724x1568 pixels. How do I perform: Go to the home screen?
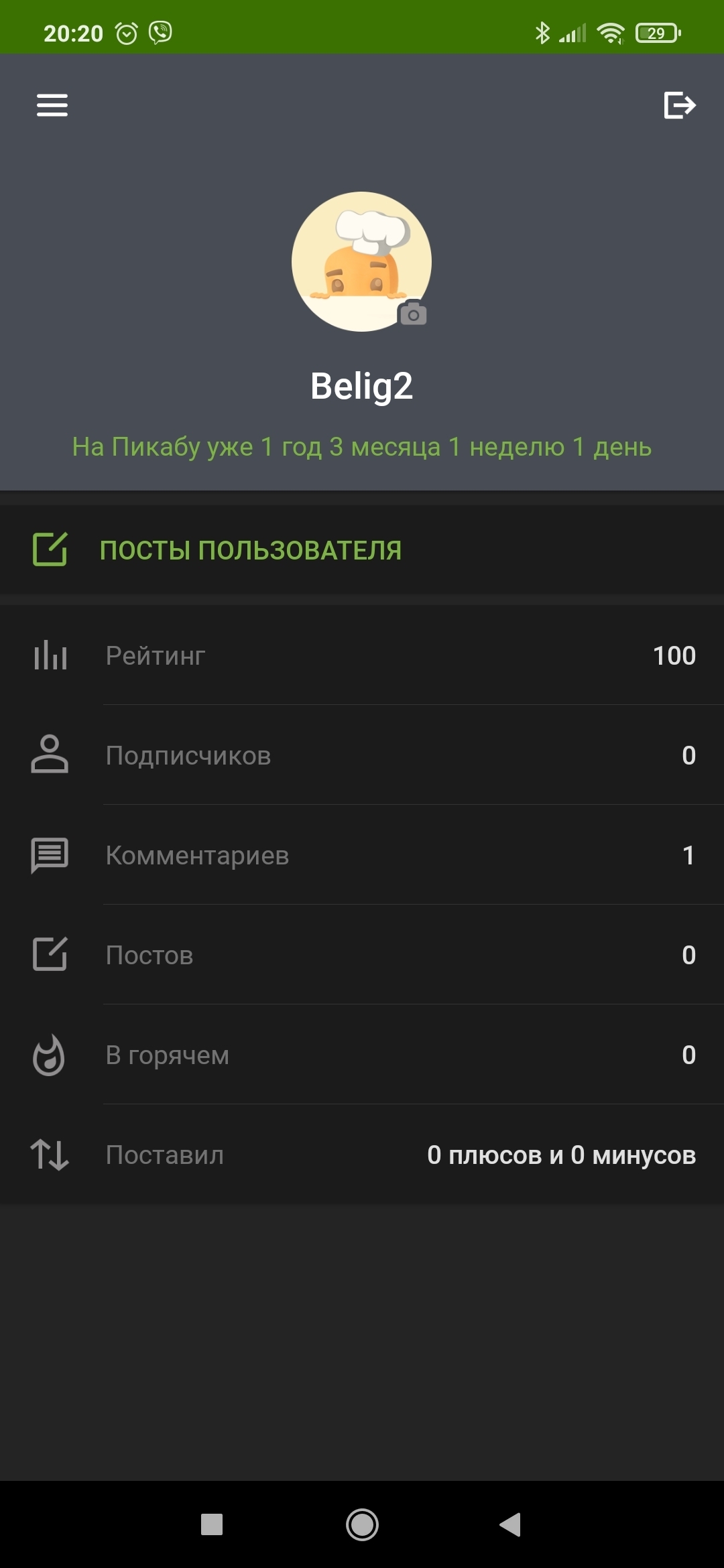[362, 1524]
